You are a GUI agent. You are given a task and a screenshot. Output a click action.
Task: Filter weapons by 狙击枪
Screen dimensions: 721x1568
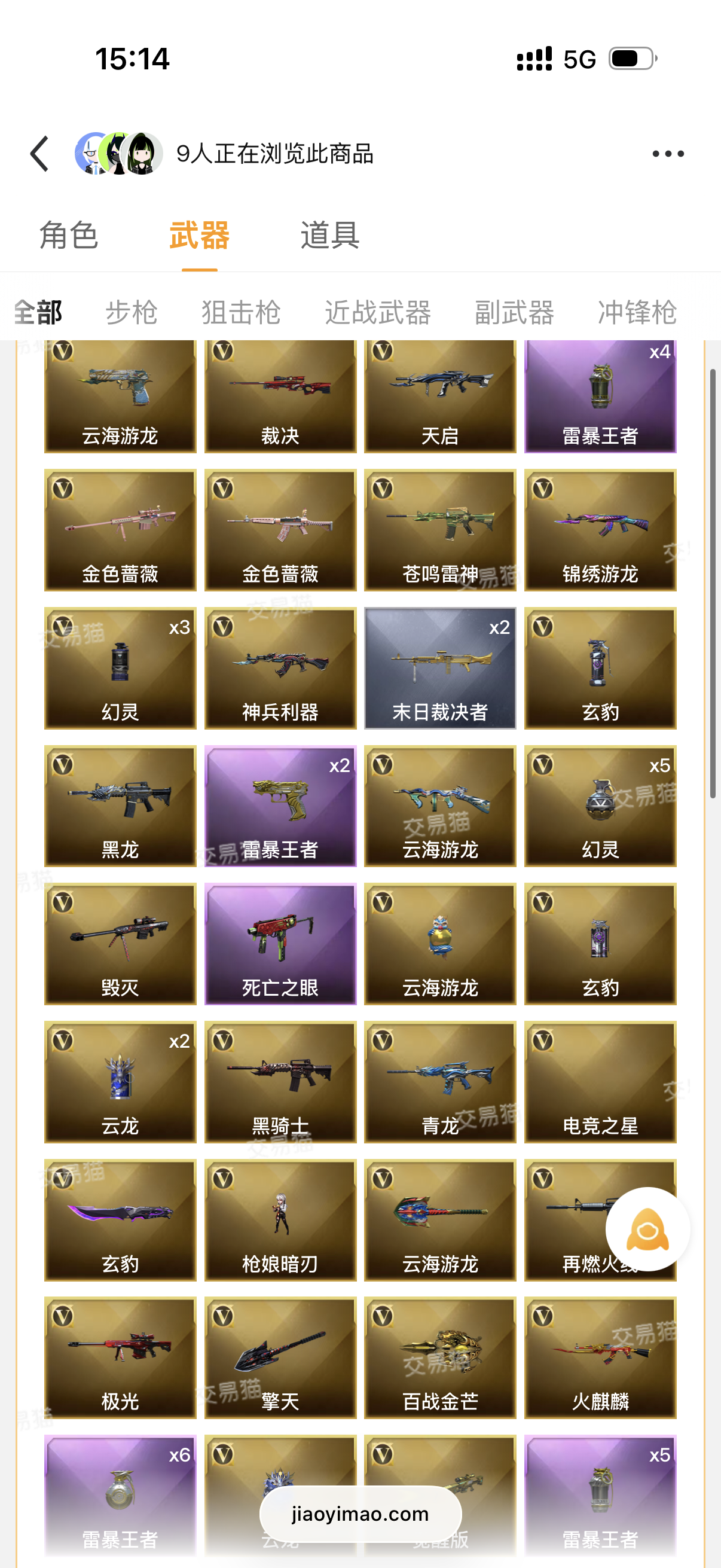241,312
